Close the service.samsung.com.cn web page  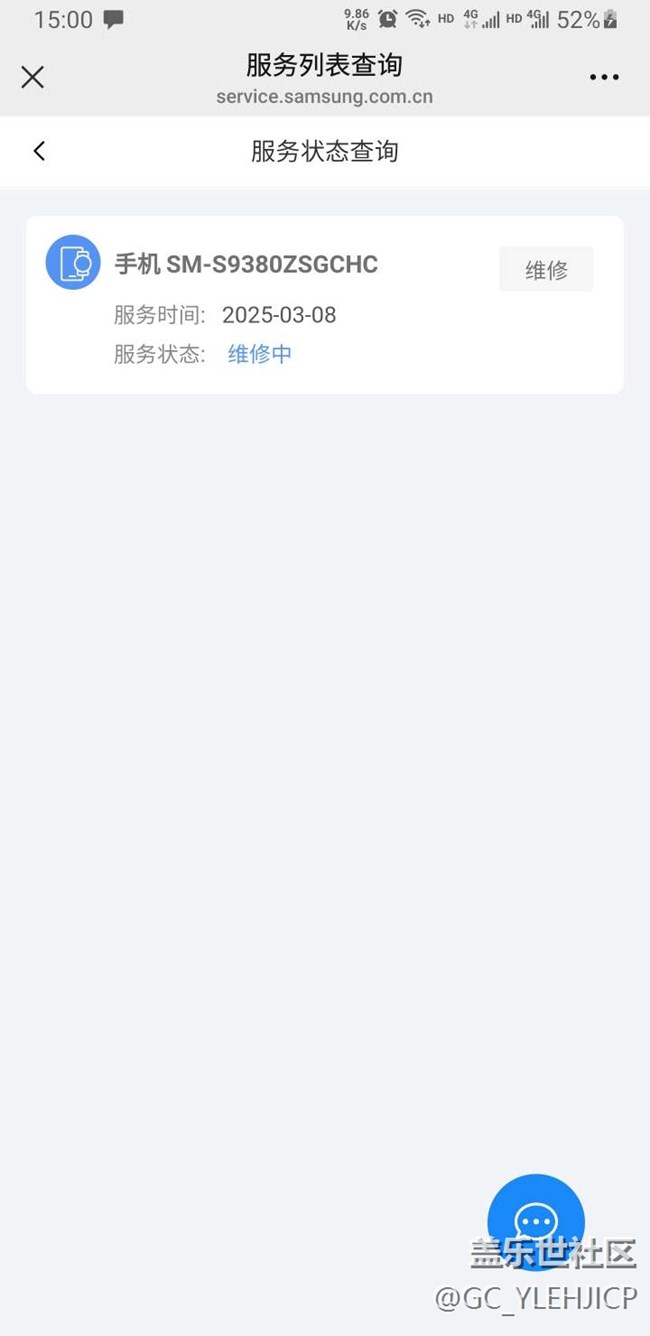tap(33, 77)
